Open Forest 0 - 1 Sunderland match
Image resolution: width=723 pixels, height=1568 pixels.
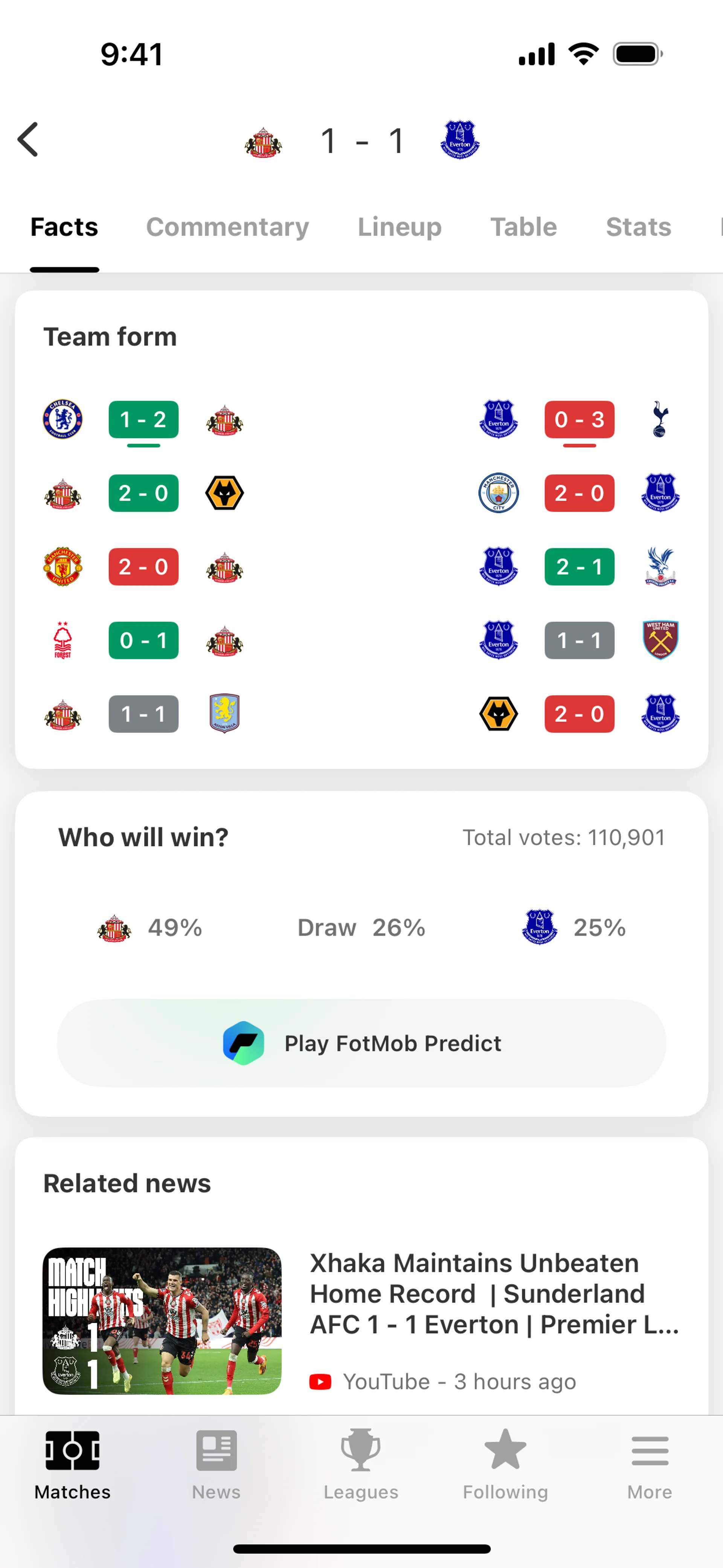(x=143, y=640)
